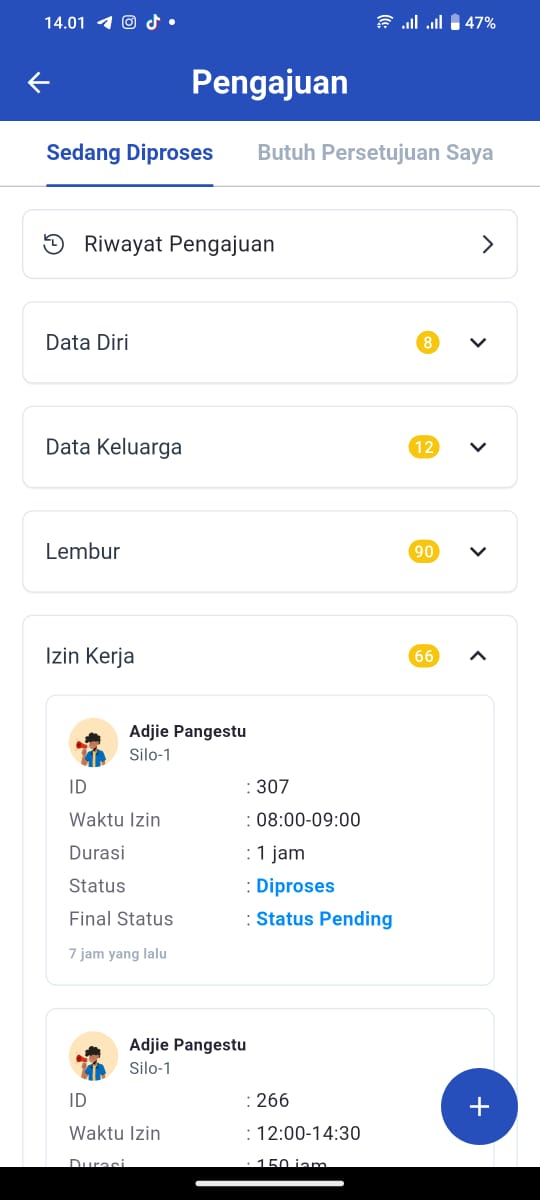Collapse the Izin Kerja section
This screenshot has width=540, height=1200.
pyautogui.click(x=270, y=656)
